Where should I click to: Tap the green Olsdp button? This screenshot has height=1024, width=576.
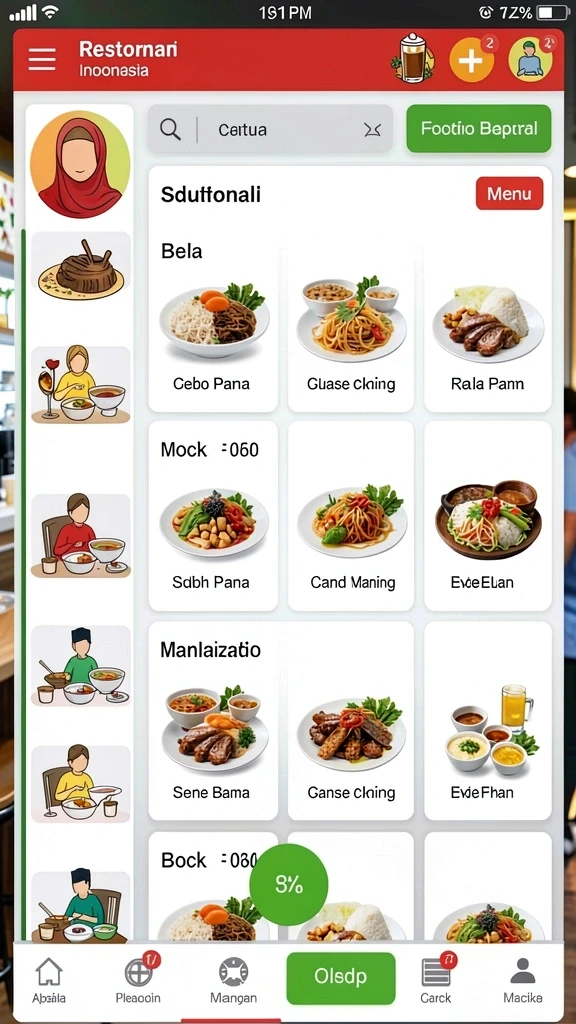tap(341, 978)
